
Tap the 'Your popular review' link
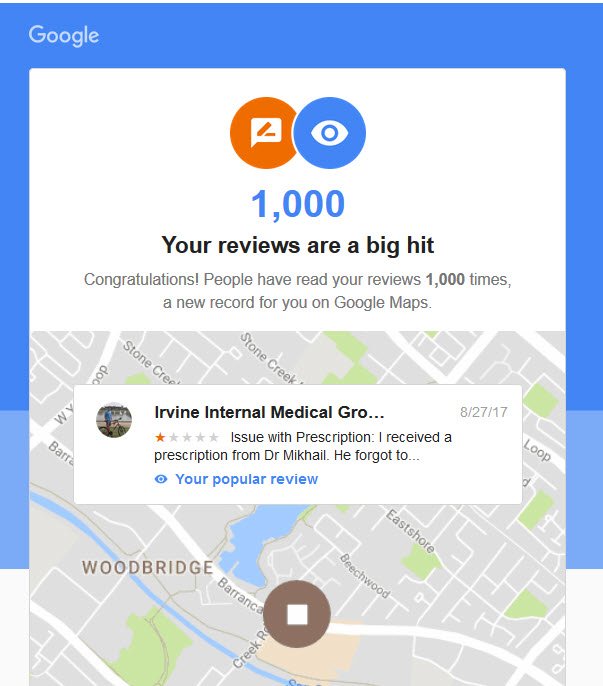tap(245, 479)
